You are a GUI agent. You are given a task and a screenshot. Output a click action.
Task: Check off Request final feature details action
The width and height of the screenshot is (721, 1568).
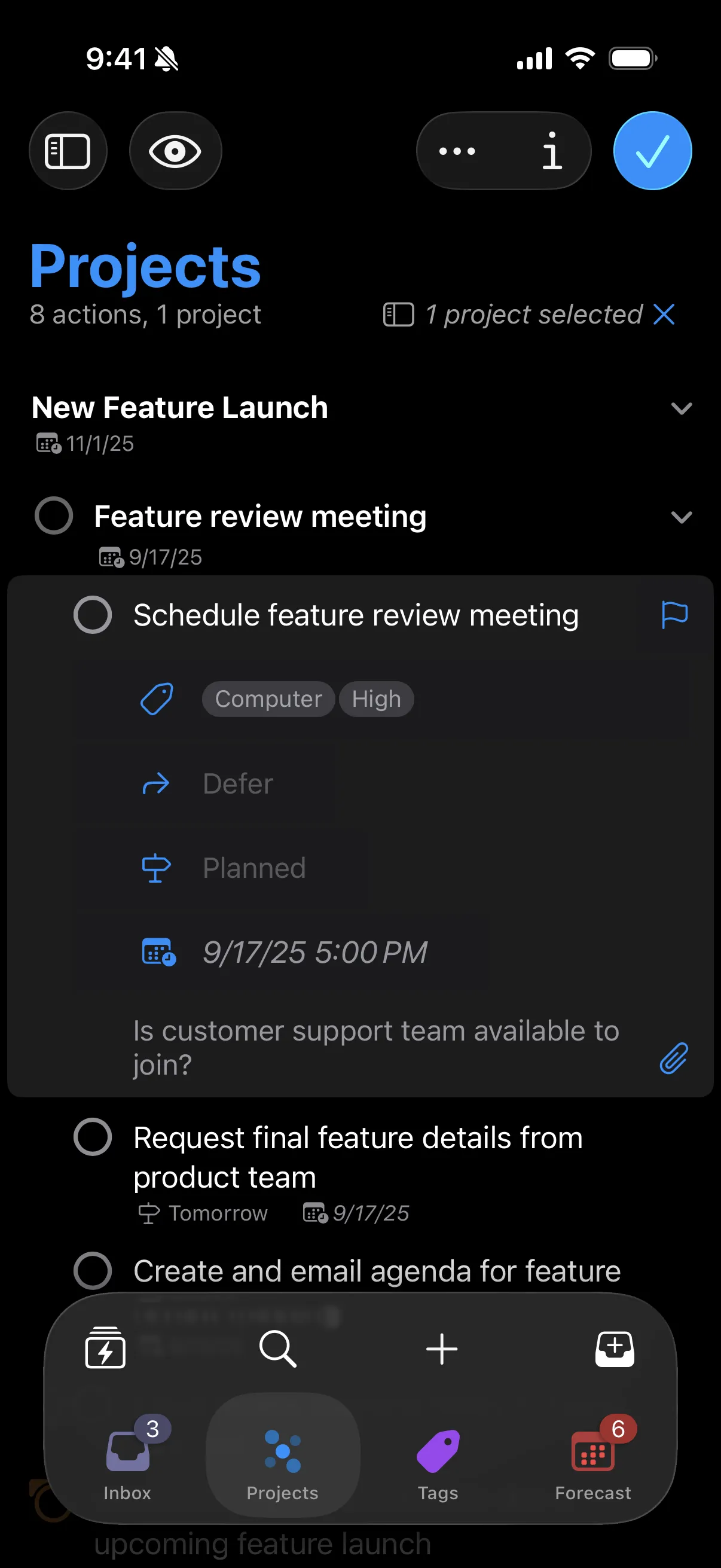(x=93, y=1137)
